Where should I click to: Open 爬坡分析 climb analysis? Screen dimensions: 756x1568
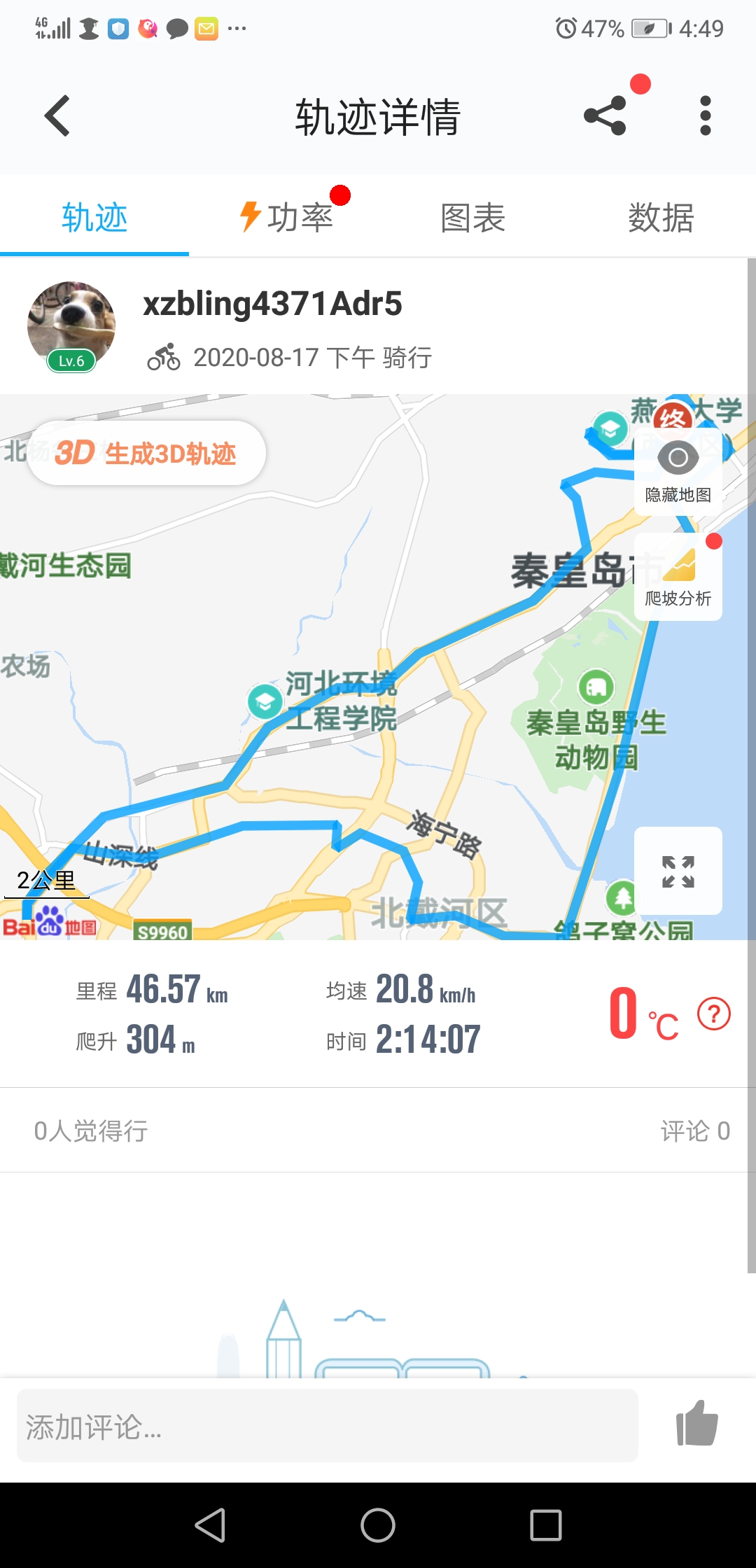coord(678,577)
